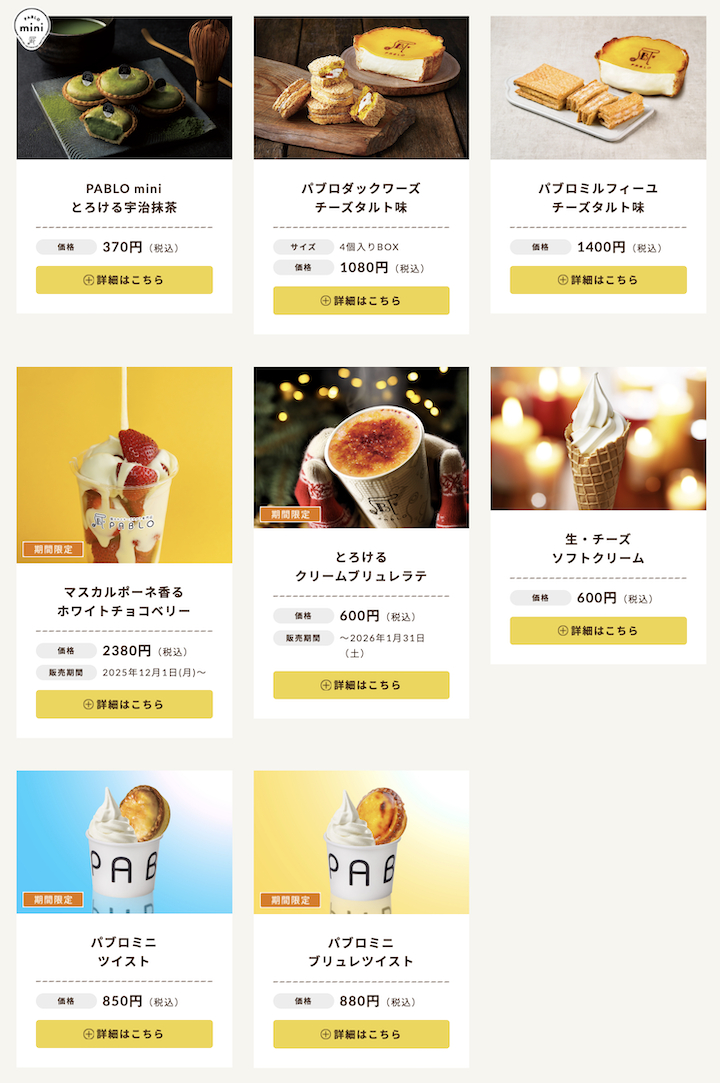
Task: Open details for 生・チーズ ソフトクリーム
Action: pyautogui.click(x=596, y=631)
